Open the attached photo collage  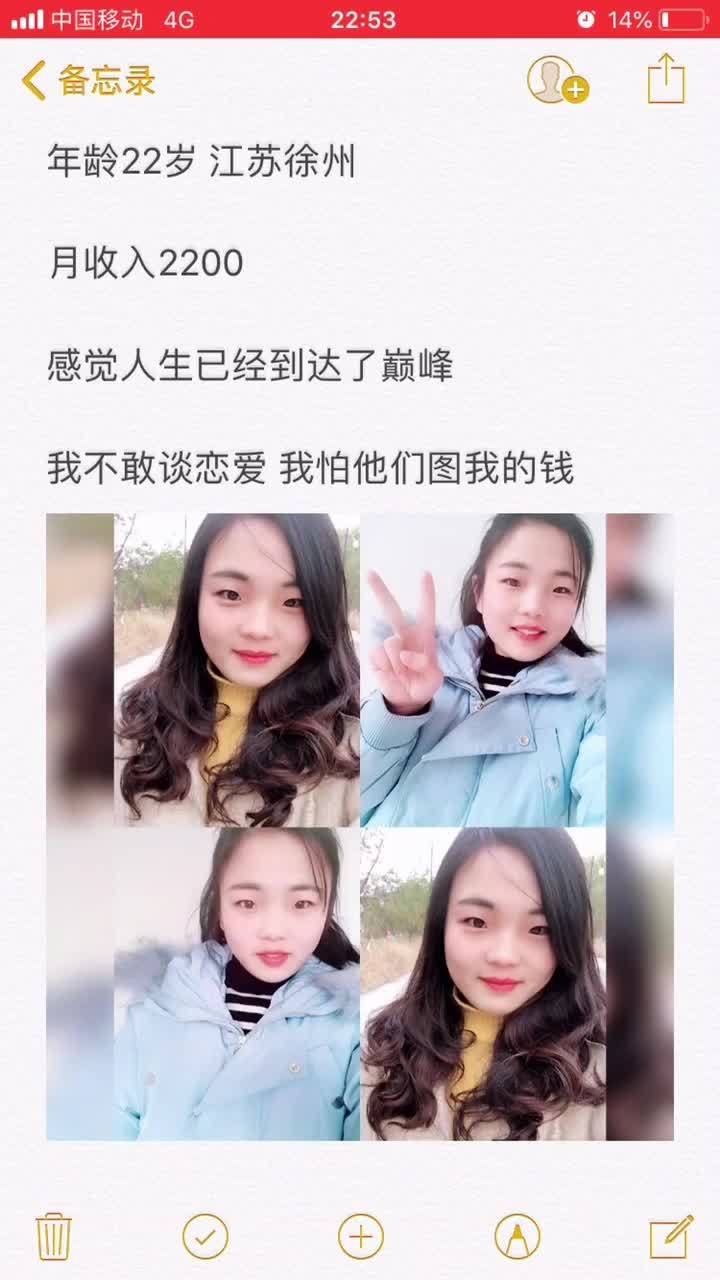point(360,827)
